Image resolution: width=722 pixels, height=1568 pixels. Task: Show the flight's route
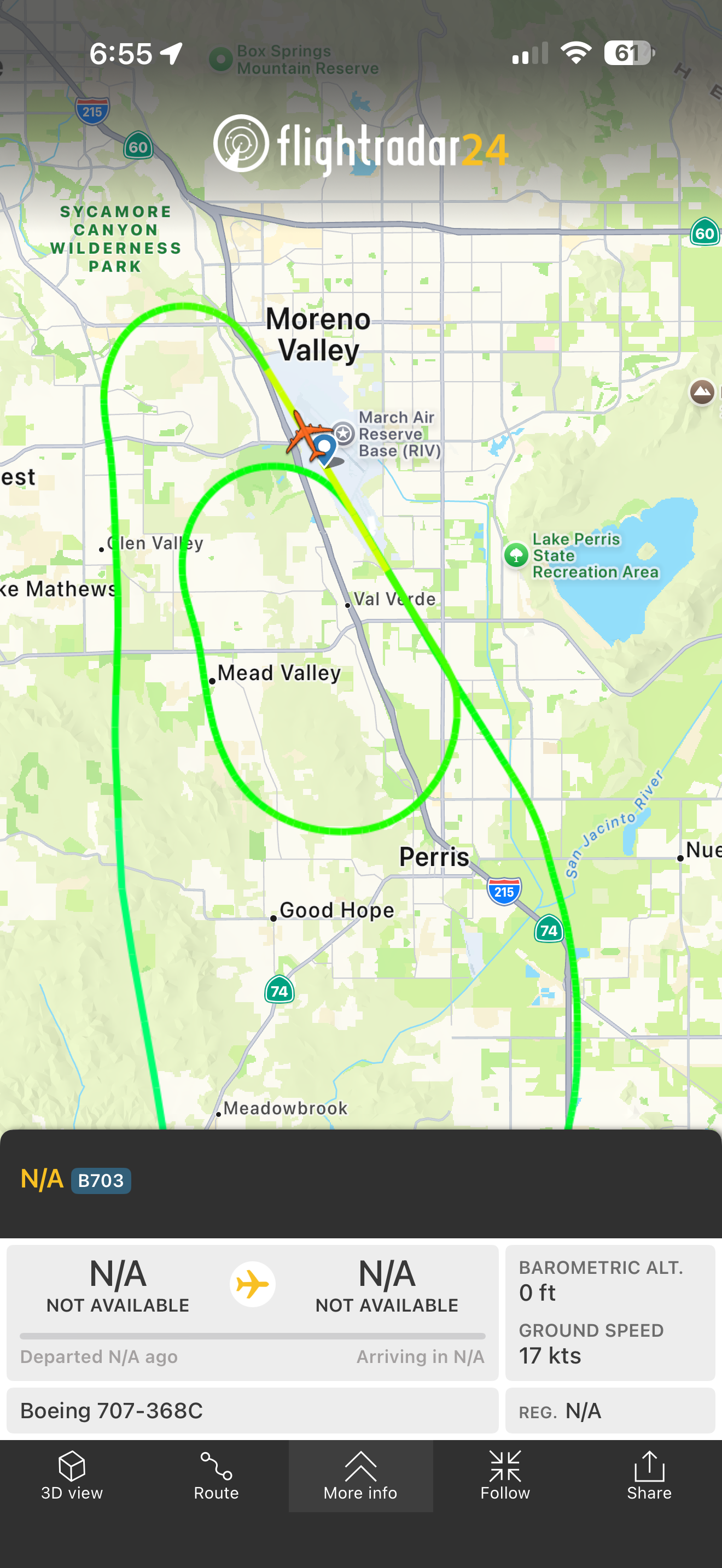216,1476
